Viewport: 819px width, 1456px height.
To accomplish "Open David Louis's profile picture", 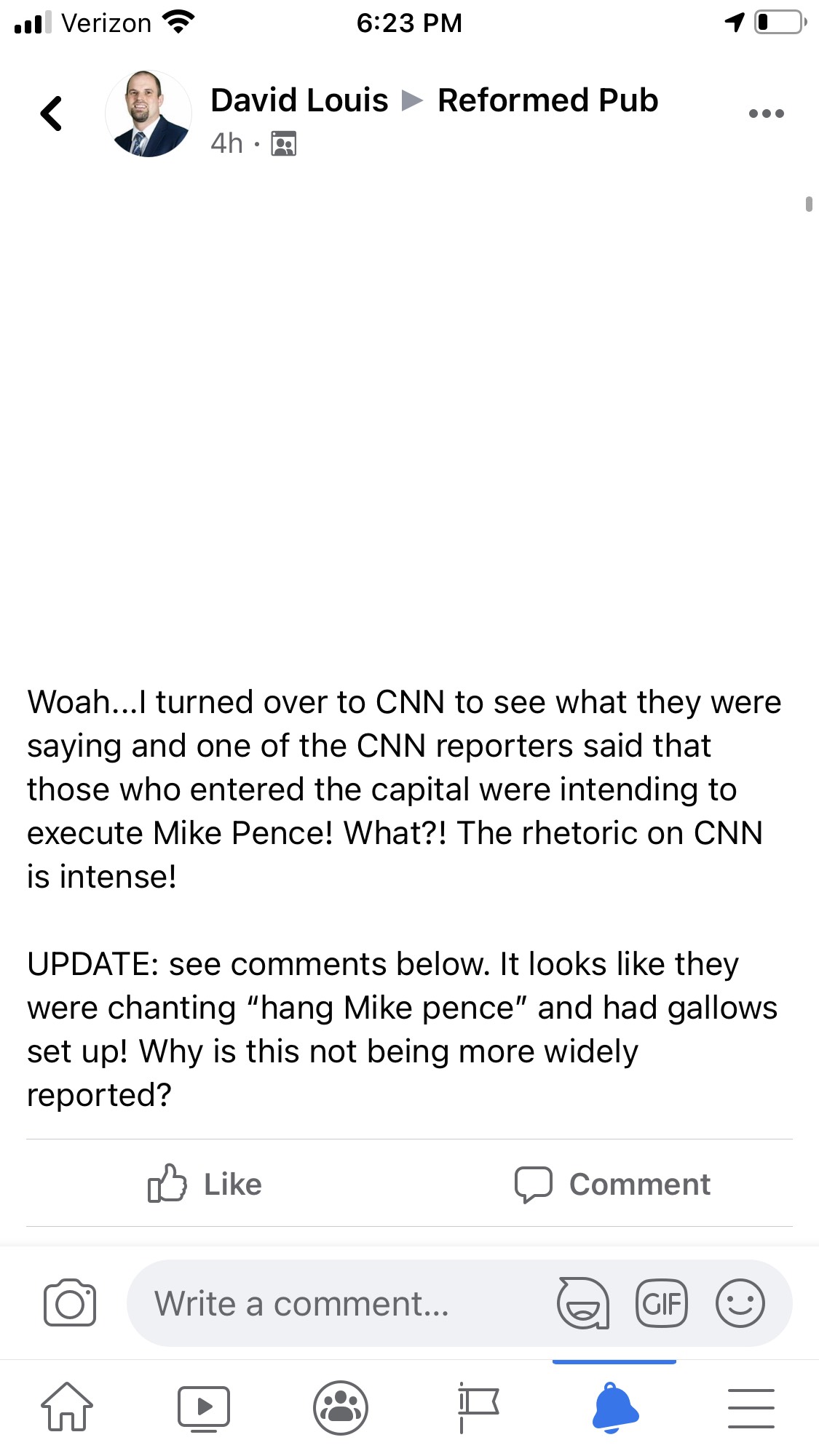I will coord(149,114).
